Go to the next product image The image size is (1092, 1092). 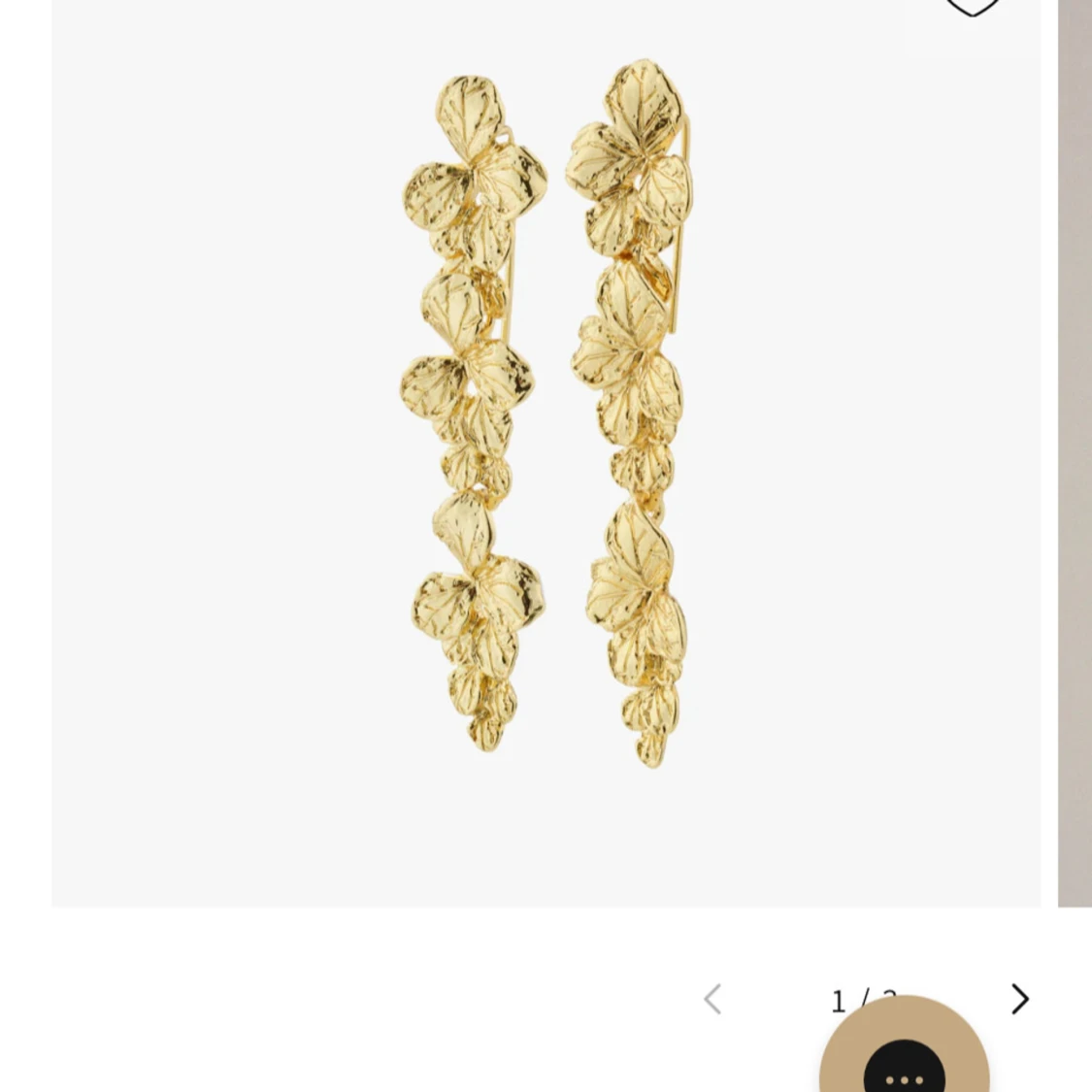[x=1019, y=999]
